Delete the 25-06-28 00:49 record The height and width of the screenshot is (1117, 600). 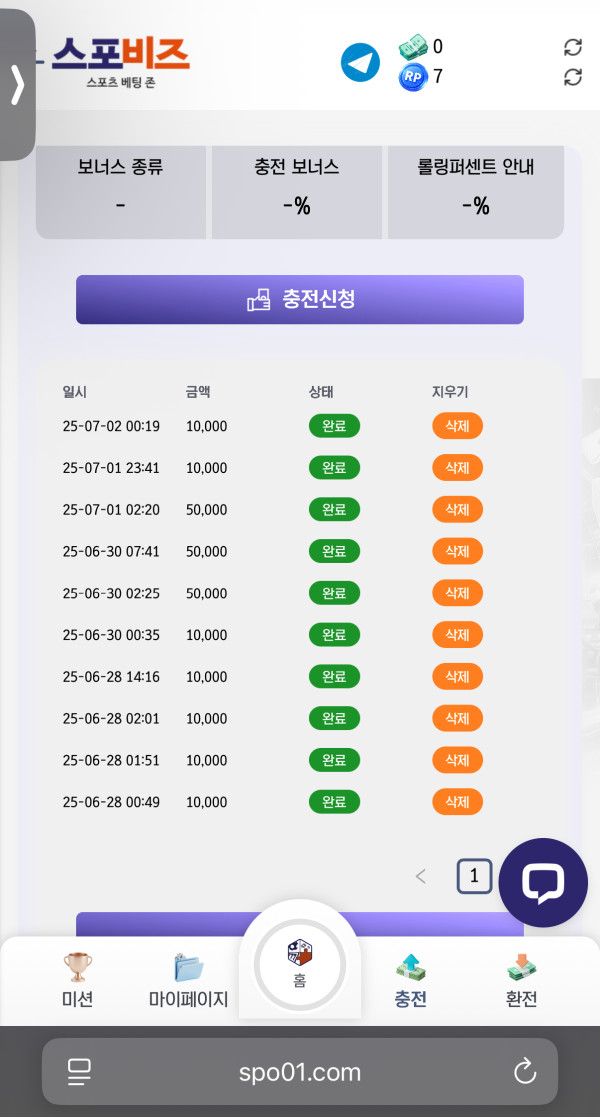click(x=457, y=802)
